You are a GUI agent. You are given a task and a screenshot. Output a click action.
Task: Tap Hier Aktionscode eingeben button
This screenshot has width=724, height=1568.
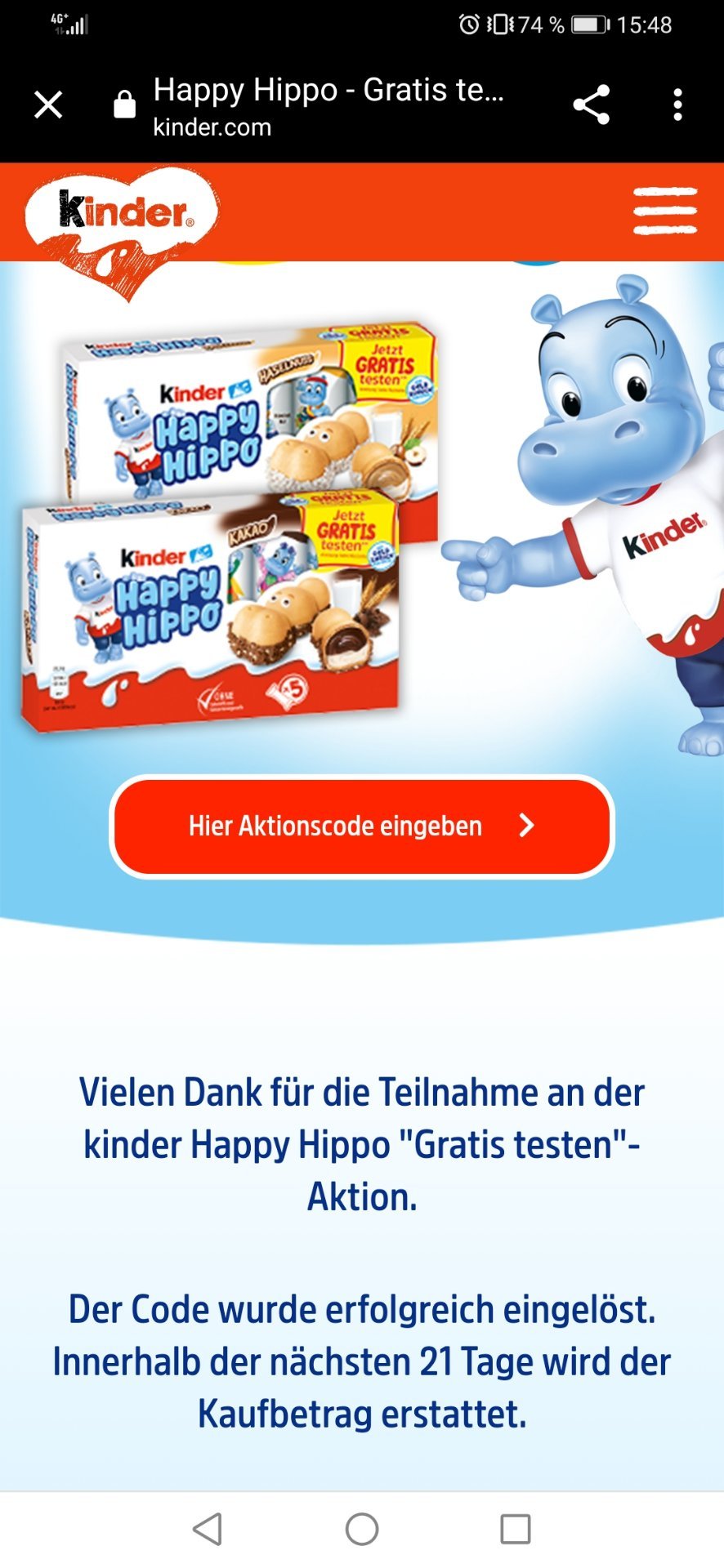362,826
